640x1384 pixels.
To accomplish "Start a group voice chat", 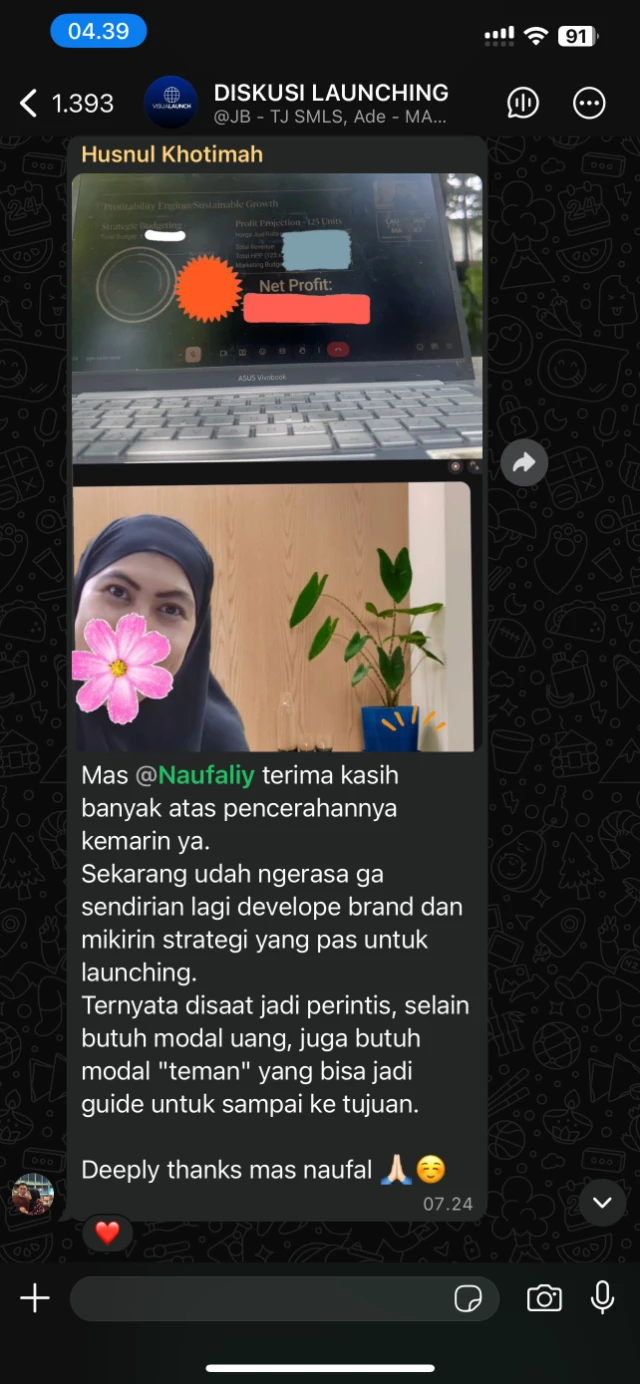I will click(523, 103).
